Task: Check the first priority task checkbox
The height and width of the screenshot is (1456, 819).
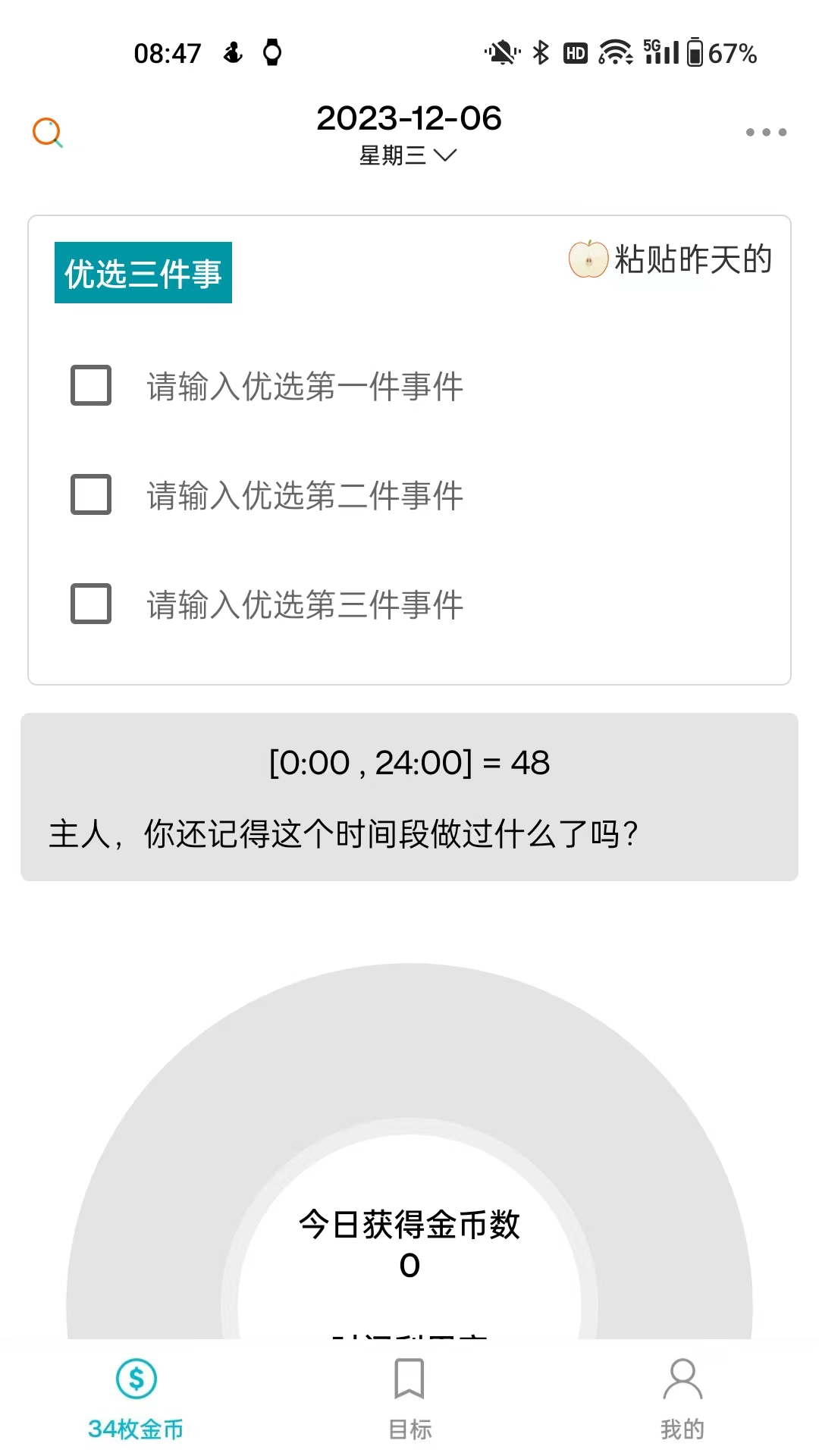Action: (x=89, y=387)
